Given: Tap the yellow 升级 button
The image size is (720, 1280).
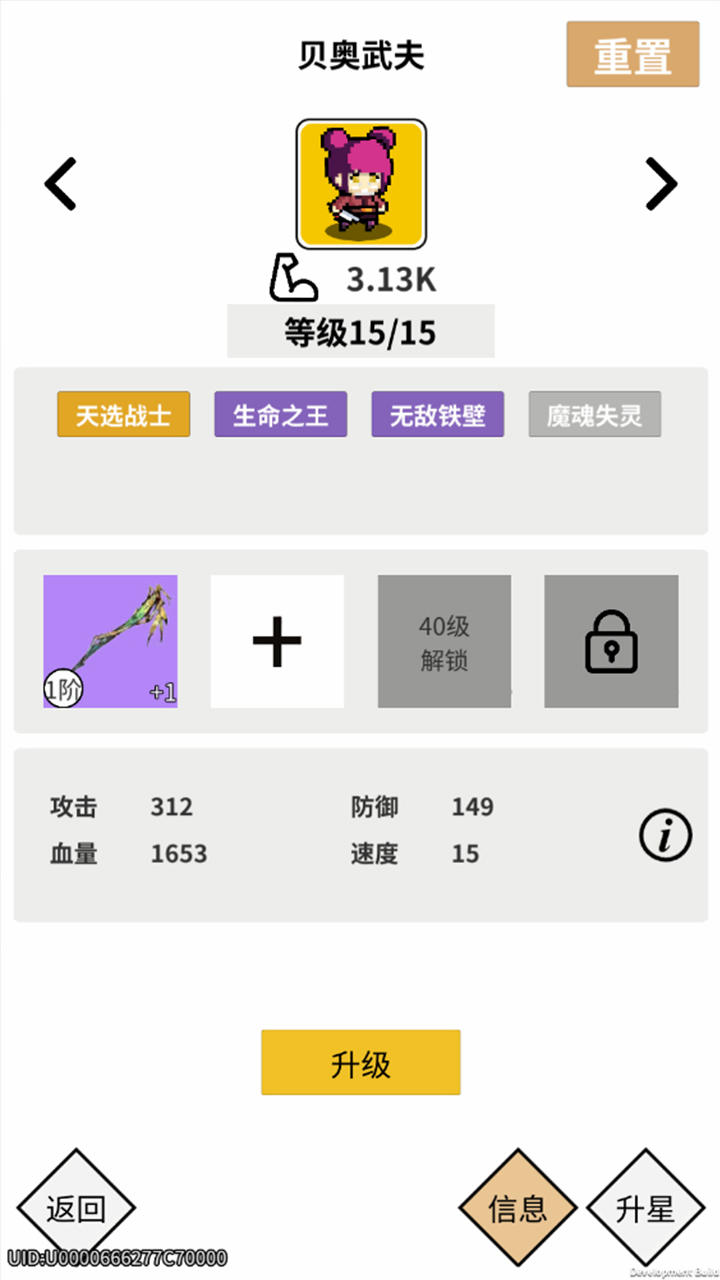Looking at the screenshot, I should [360, 1063].
